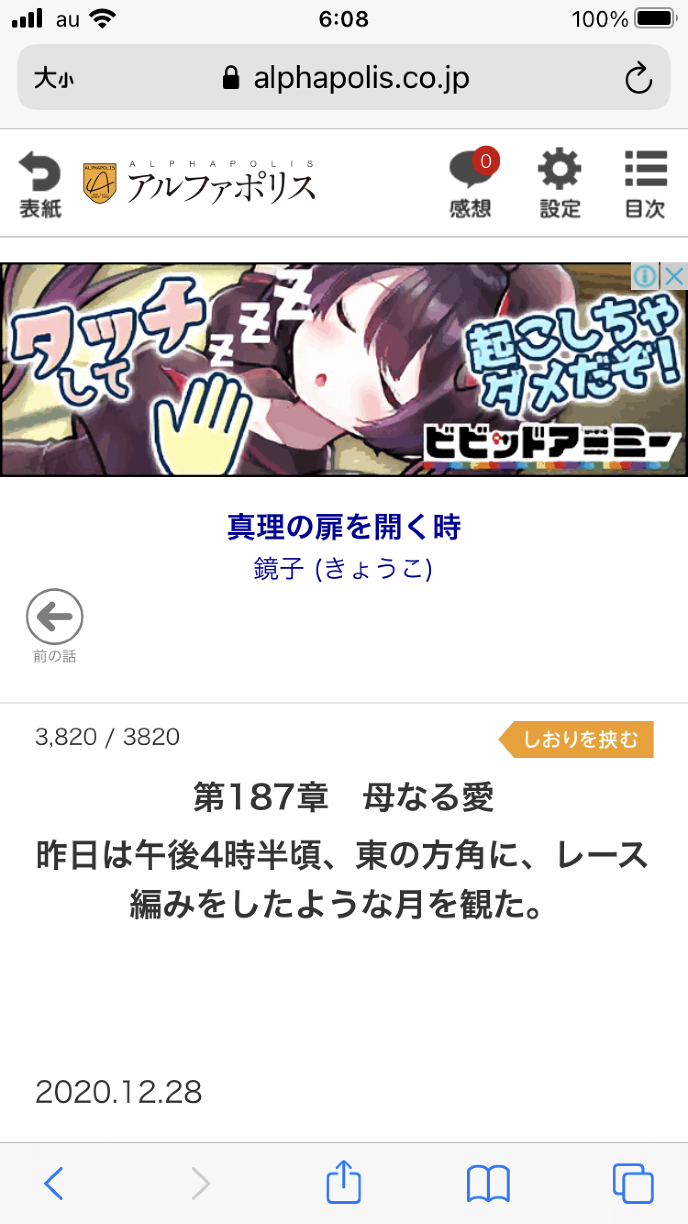Open the Safari share sheet

[x=343, y=1182]
